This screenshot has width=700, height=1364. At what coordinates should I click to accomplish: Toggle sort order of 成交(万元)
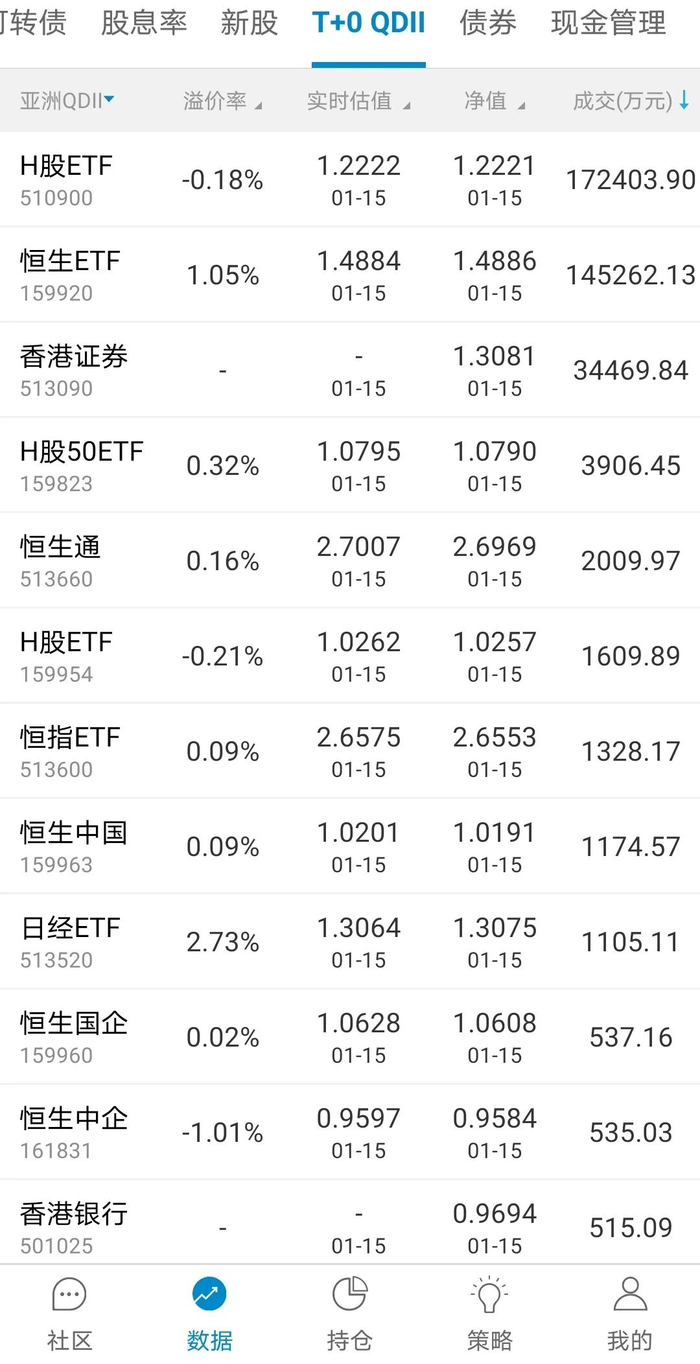[x=630, y=101]
